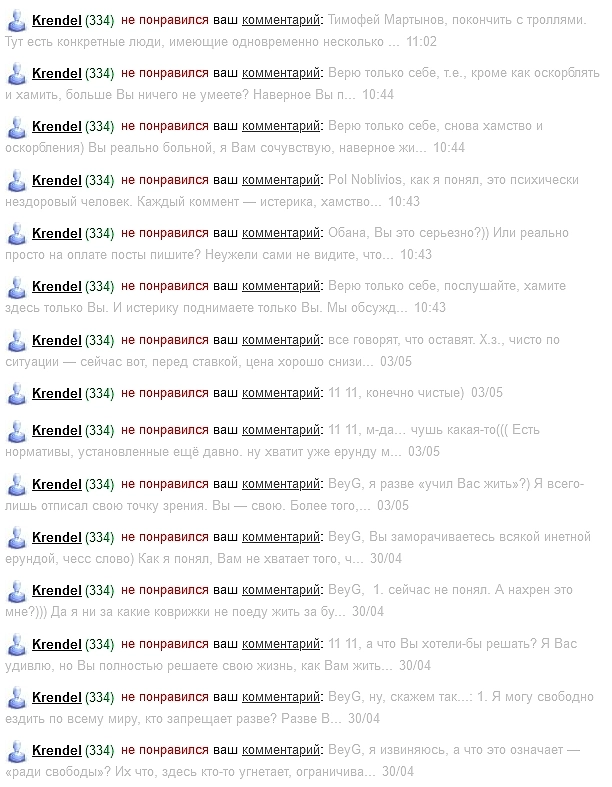The height and width of the screenshot is (787, 612).
Task: Open the comment link about "Тимофей Мартынов, покончить с троллями"
Action: 281,19
